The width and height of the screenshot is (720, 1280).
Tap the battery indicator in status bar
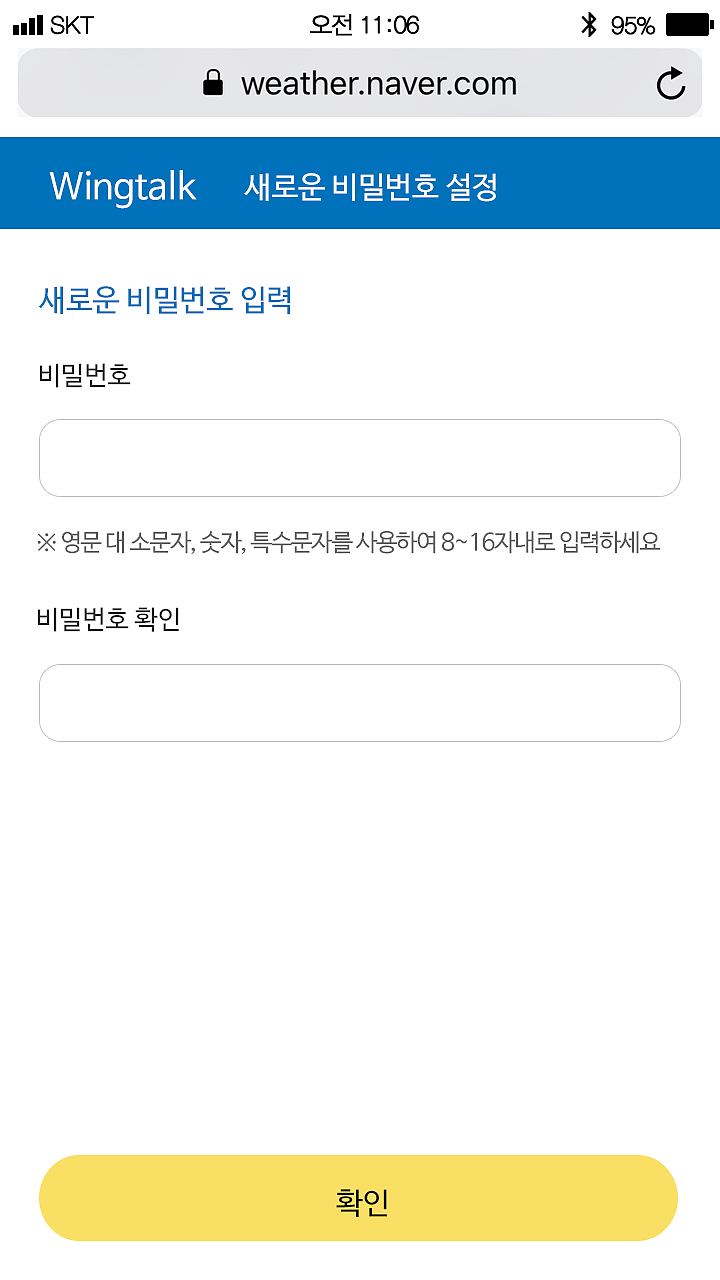pyautogui.click(x=689, y=22)
